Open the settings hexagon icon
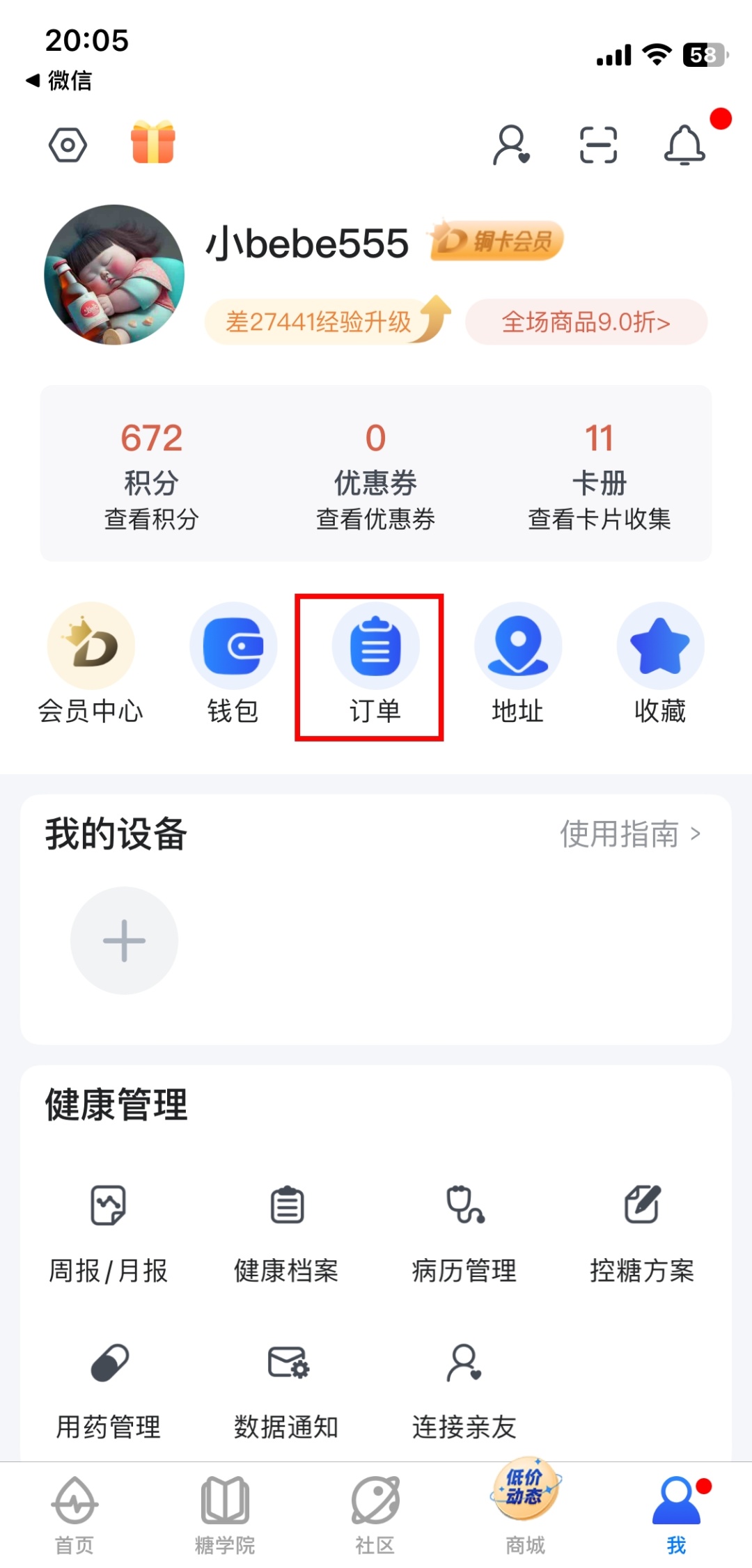752x1568 pixels. 68,145
